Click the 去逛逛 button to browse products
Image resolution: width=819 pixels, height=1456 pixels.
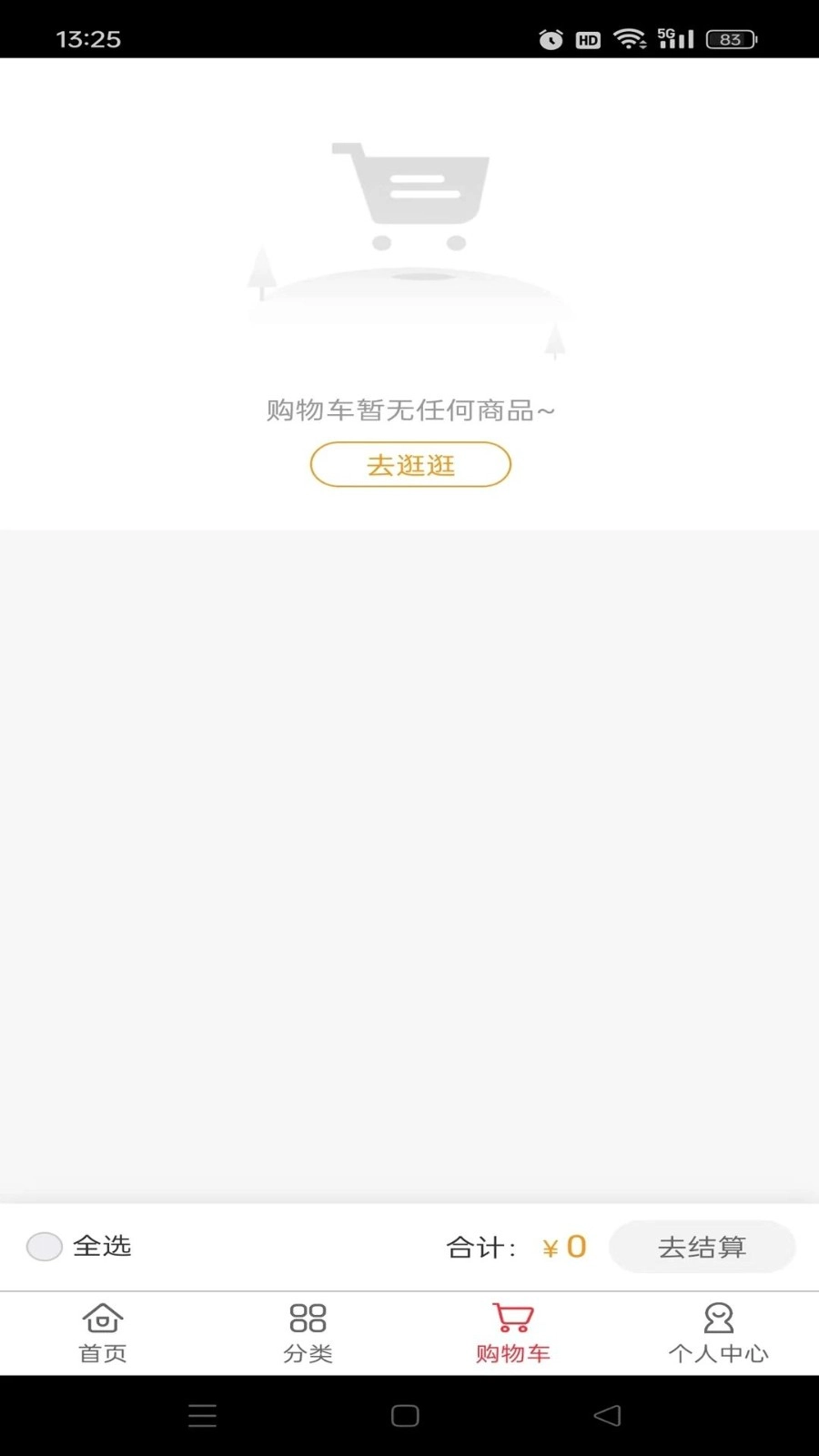410,464
